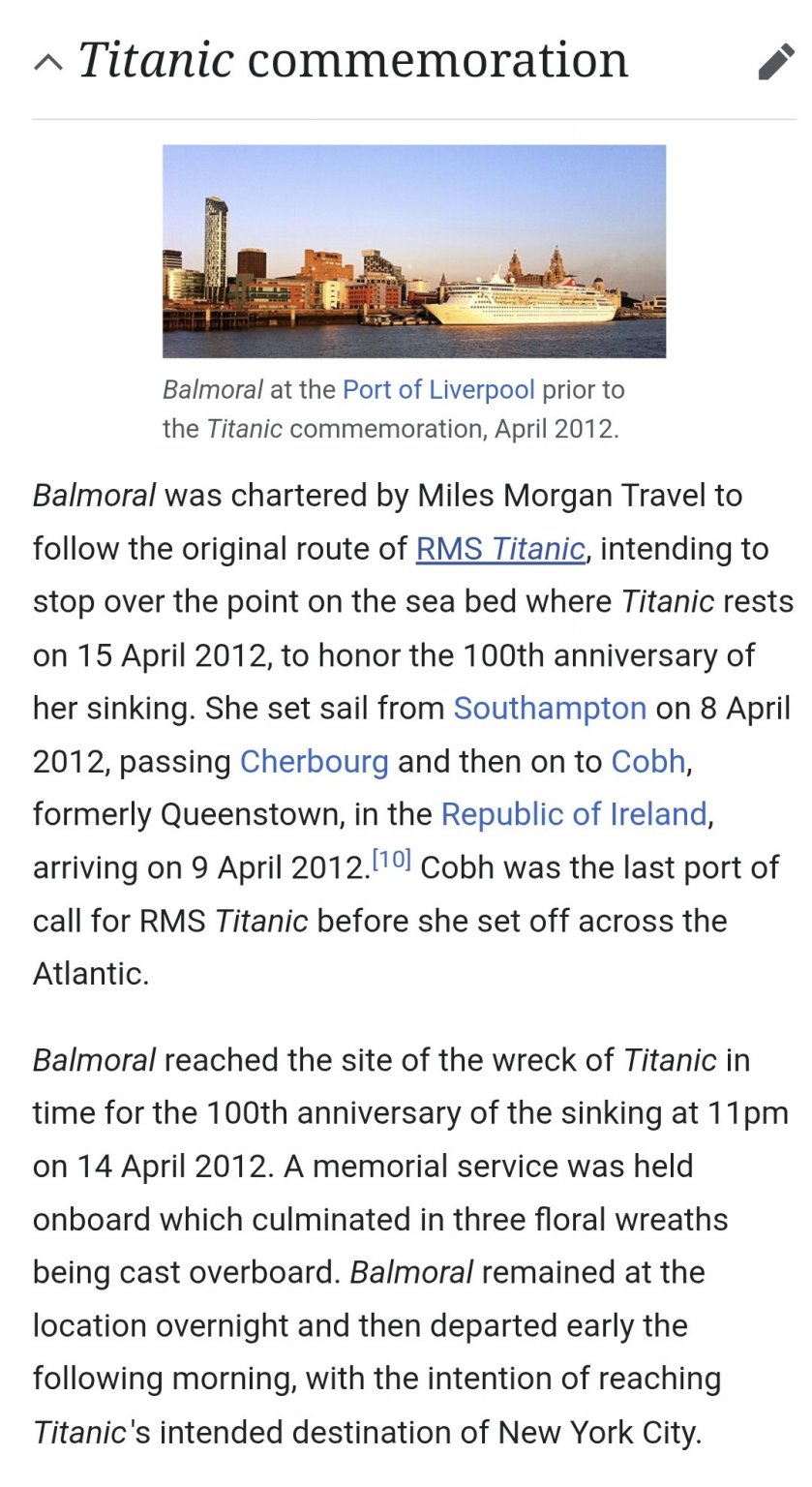Collapse the Titanic commemoration section
The height and width of the screenshot is (1487, 812).
pyautogui.click(x=48, y=63)
